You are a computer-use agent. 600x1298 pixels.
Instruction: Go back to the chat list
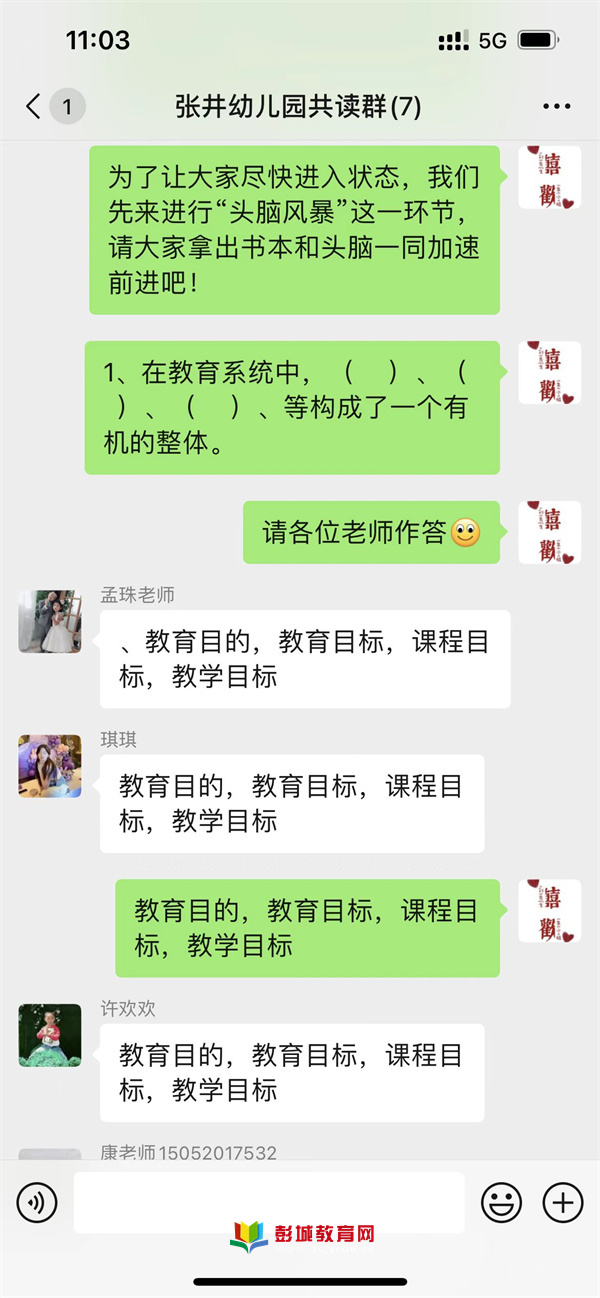(35, 107)
